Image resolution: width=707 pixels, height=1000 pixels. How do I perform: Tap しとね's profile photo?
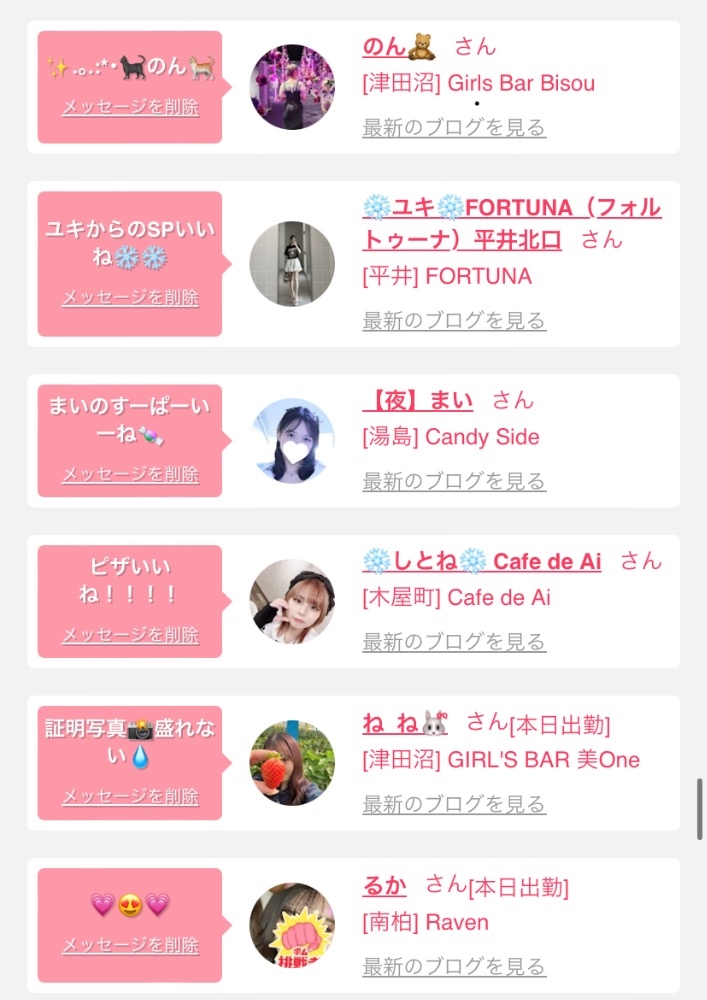coord(292,601)
